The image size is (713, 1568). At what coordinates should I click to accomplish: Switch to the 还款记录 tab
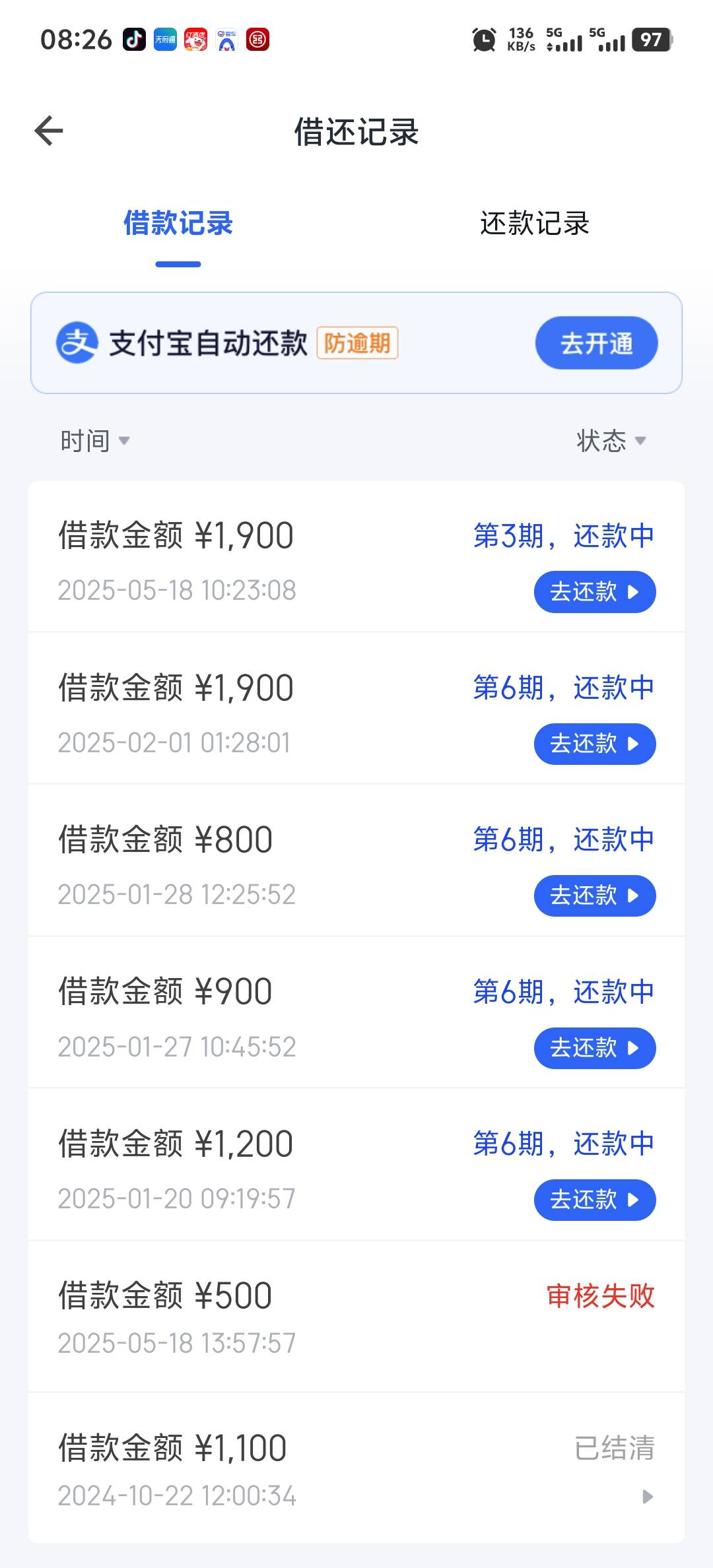pyautogui.click(x=534, y=224)
